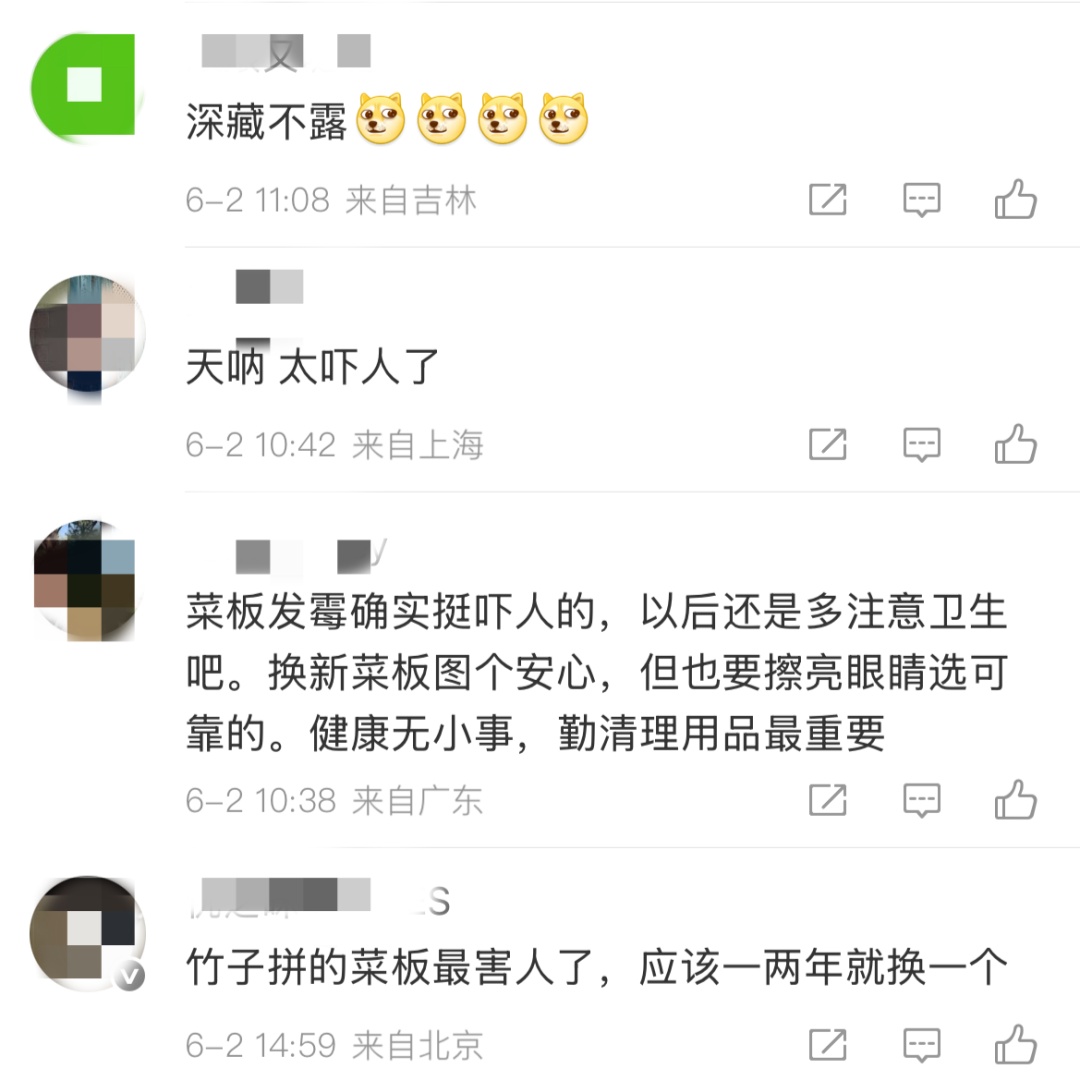Tap the first dog emoji in top comment
1080x1081 pixels.
pyautogui.click(x=380, y=118)
